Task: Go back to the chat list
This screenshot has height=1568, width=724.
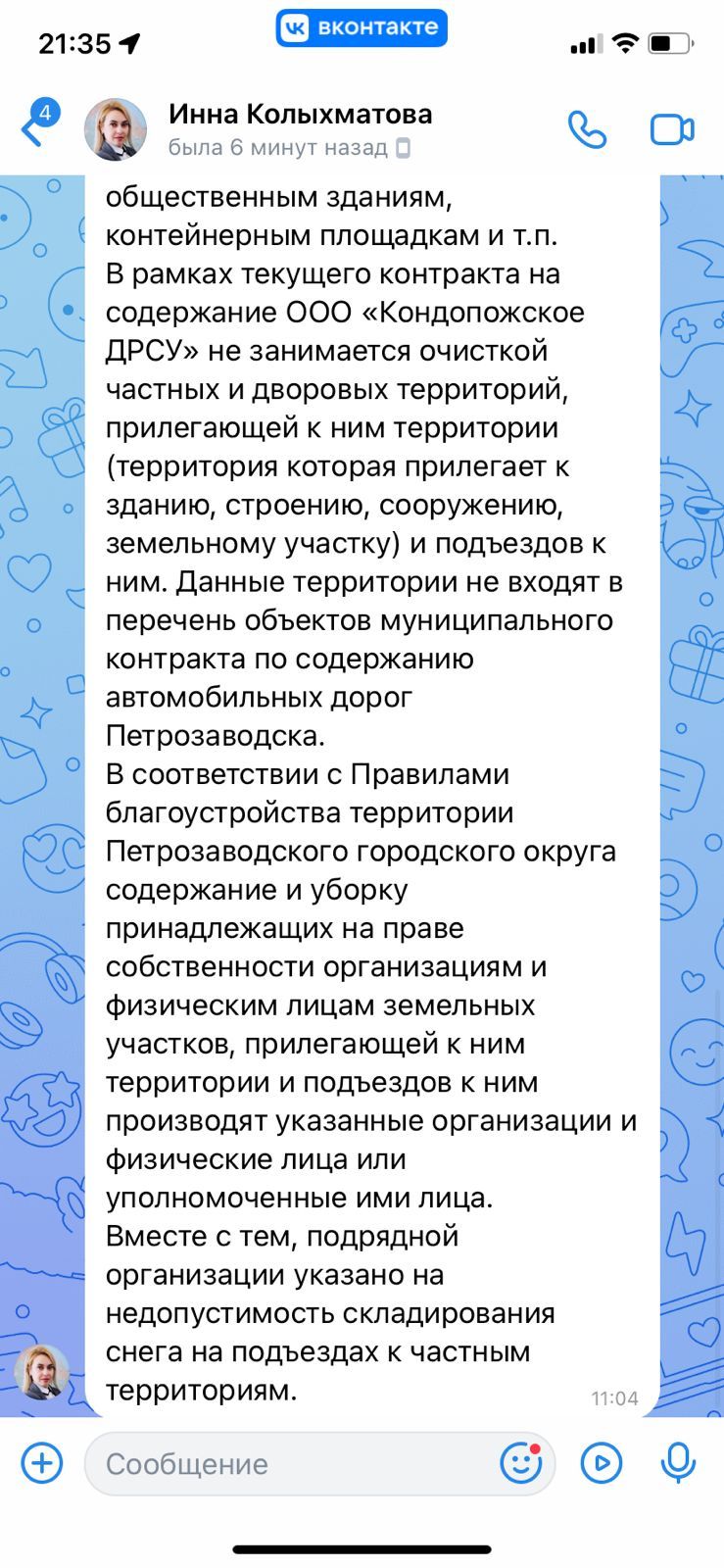Action: click(33, 128)
